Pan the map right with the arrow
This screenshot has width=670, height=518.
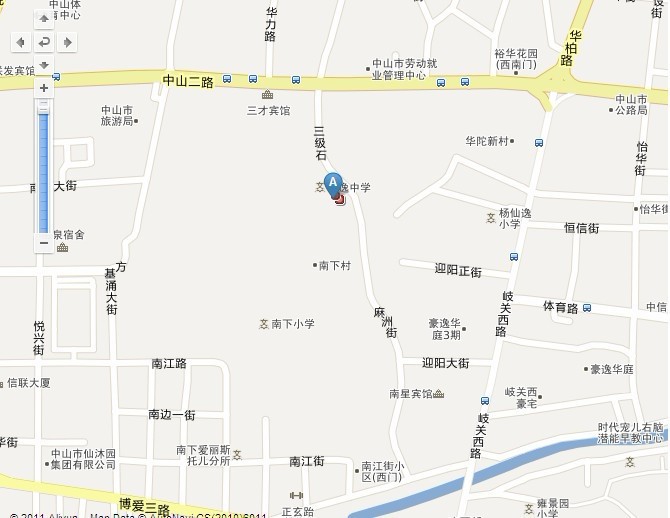click(x=67, y=42)
